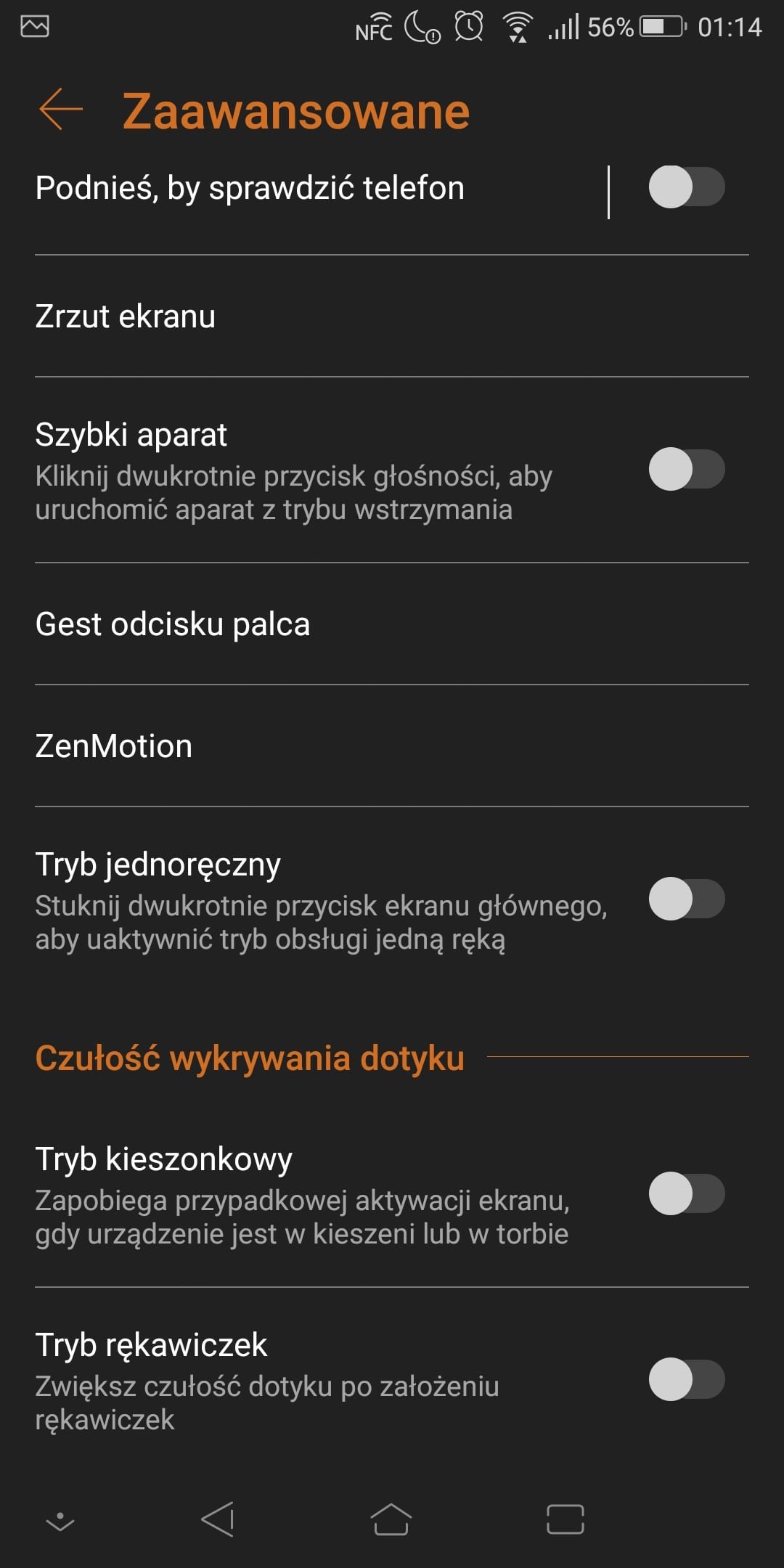The height and width of the screenshot is (1568, 784).
Task: Turn on Tryb jednoręczny
Action: pos(686,899)
